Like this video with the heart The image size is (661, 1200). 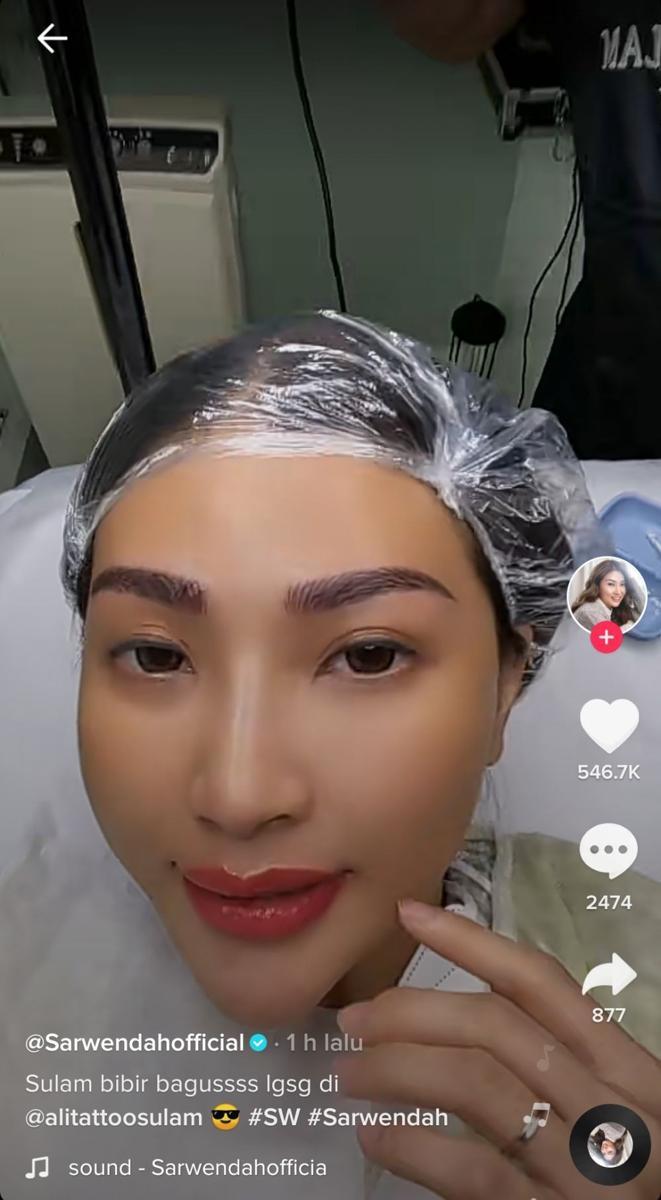tap(608, 727)
